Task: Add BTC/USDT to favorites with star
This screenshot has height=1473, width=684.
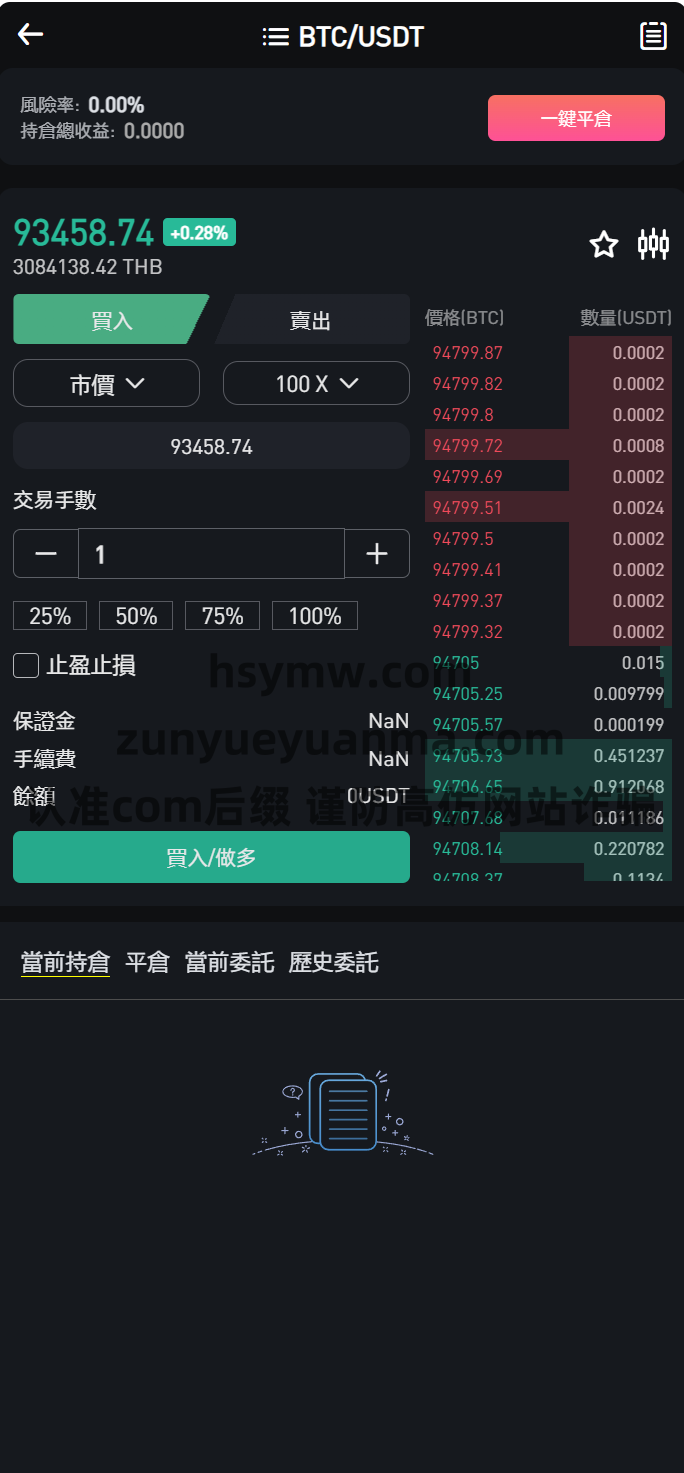Action: tap(604, 244)
